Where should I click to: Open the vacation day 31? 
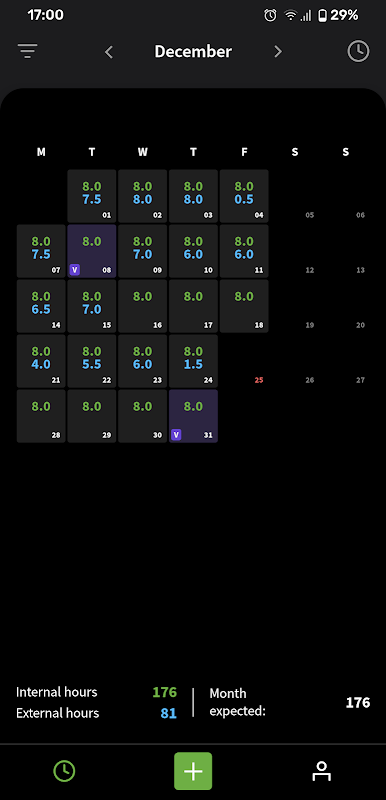coord(193,416)
